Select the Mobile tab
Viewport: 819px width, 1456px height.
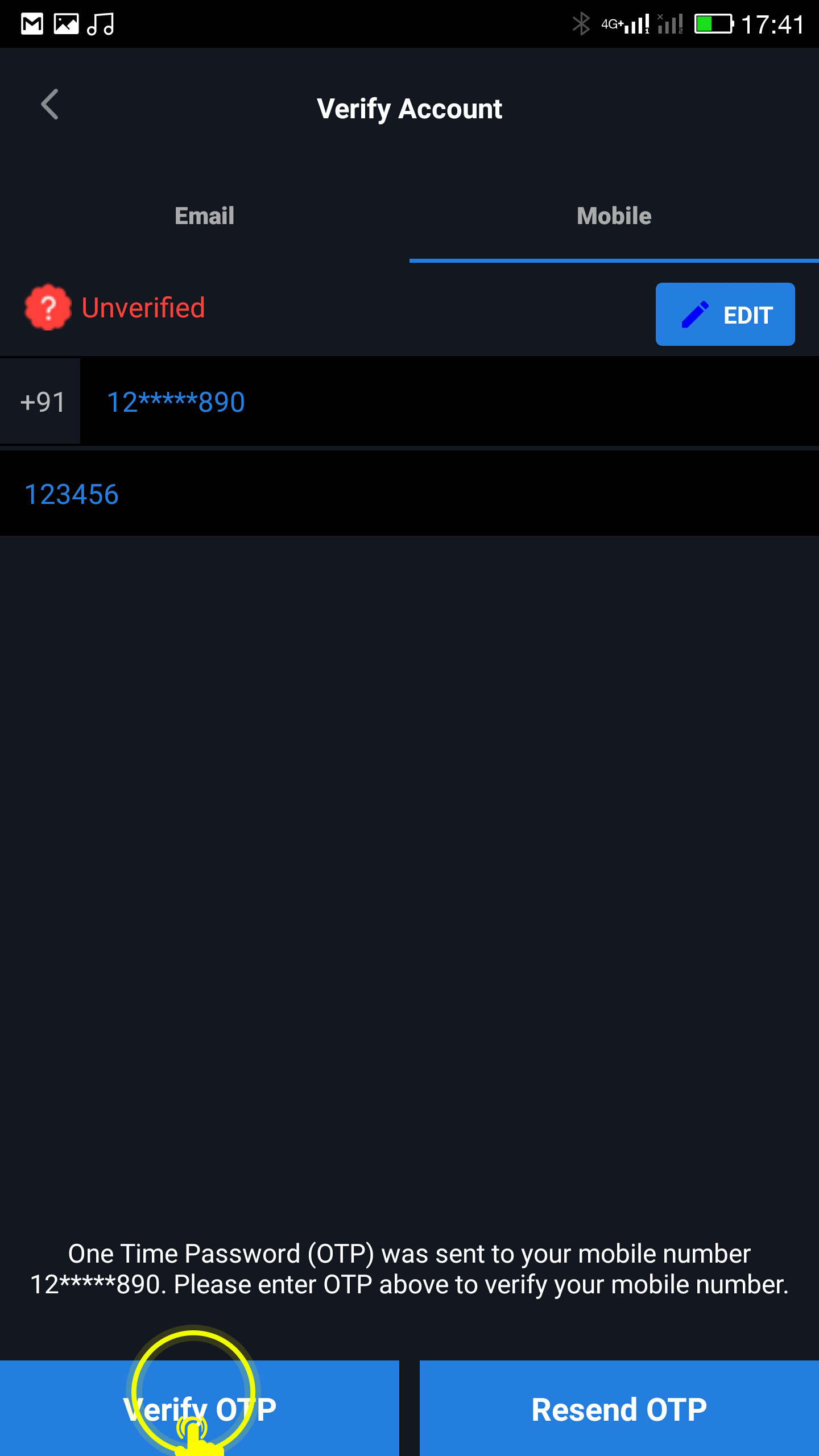pyautogui.click(x=614, y=216)
